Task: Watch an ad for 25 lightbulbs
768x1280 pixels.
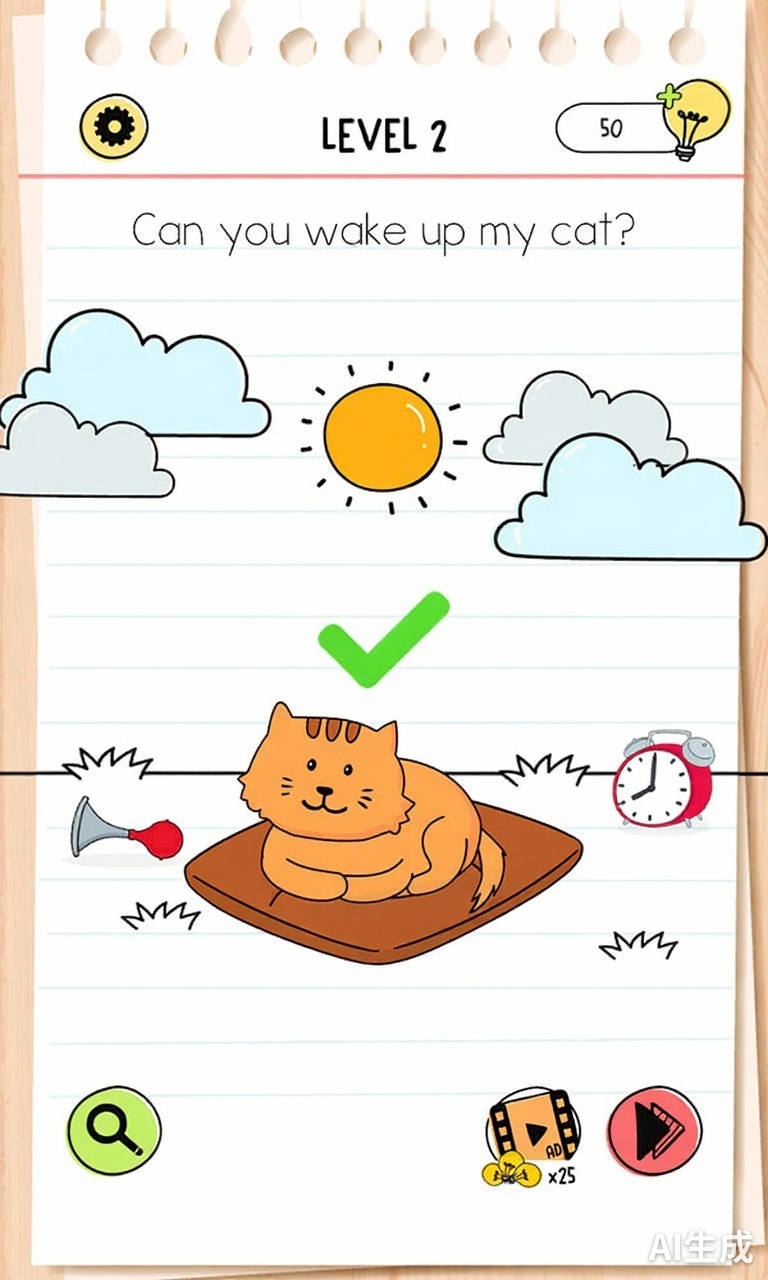Action: (533, 1135)
